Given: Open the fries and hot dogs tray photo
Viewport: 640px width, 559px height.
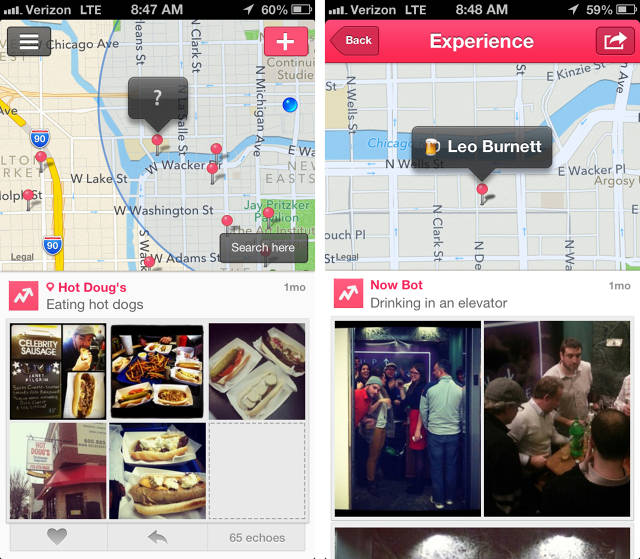Looking at the screenshot, I should [157, 370].
